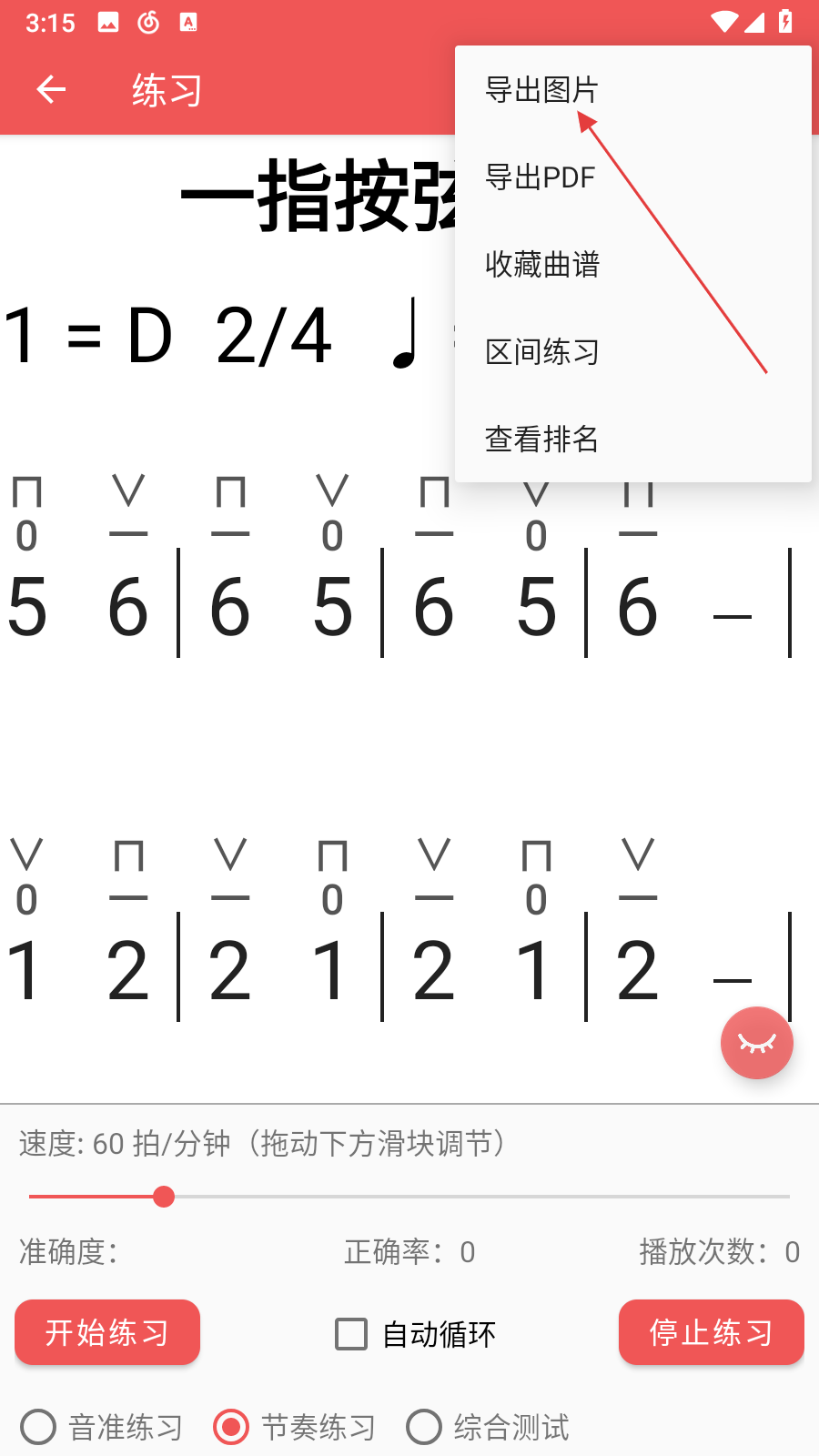Tap the red eye floating button

click(x=756, y=1043)
